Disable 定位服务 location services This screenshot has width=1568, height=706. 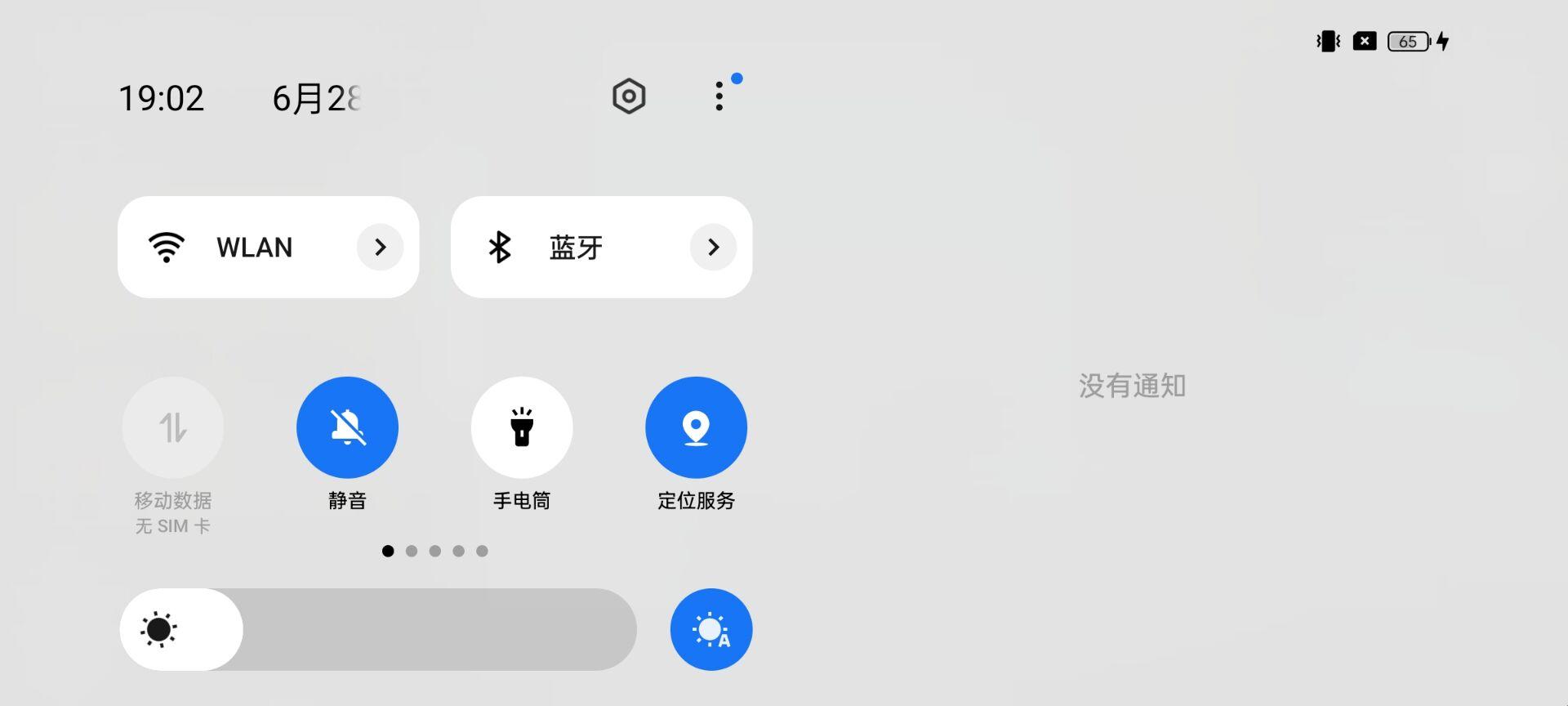point(696,427)
